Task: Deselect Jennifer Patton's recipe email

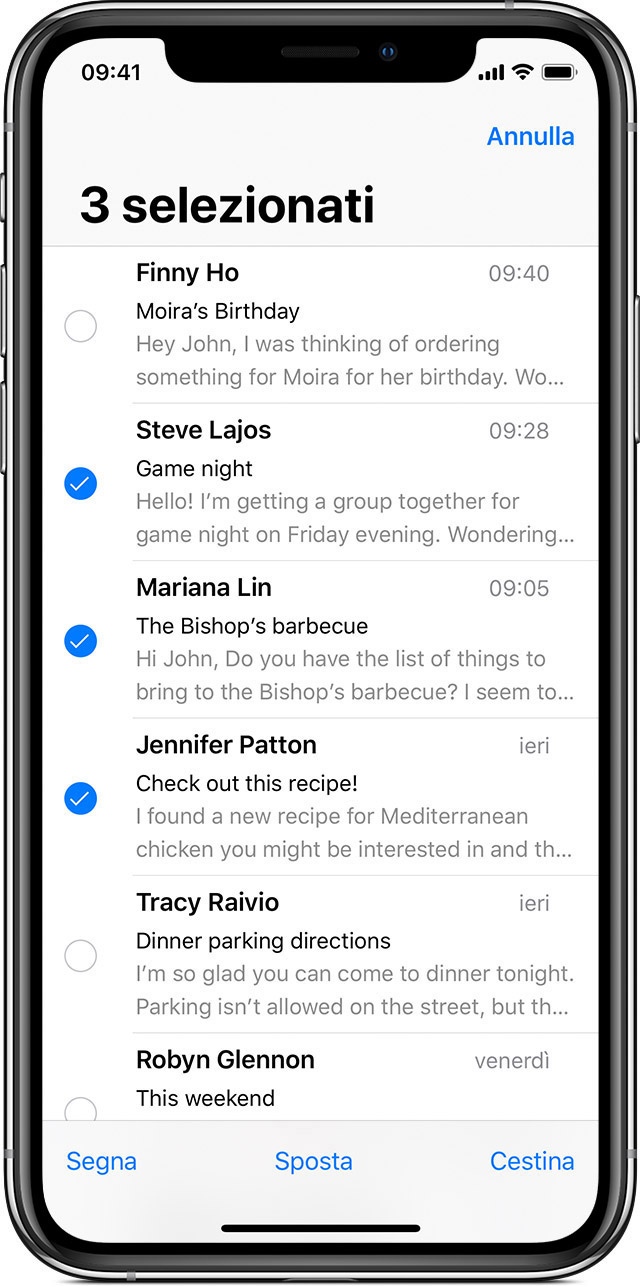Action: click(x=80, y=798)
